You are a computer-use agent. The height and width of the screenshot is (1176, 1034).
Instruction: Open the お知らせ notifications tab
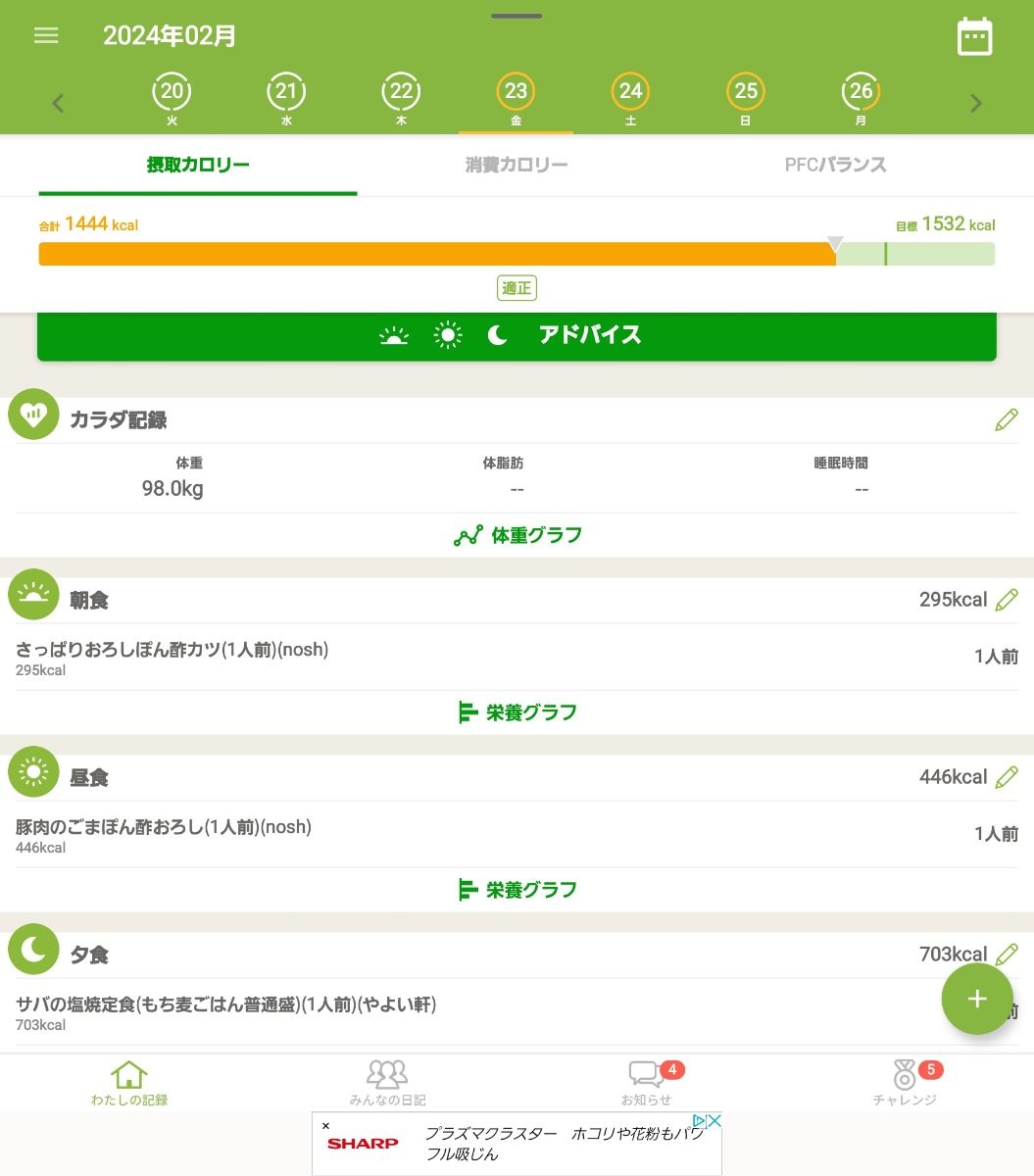click(646, 1082)
